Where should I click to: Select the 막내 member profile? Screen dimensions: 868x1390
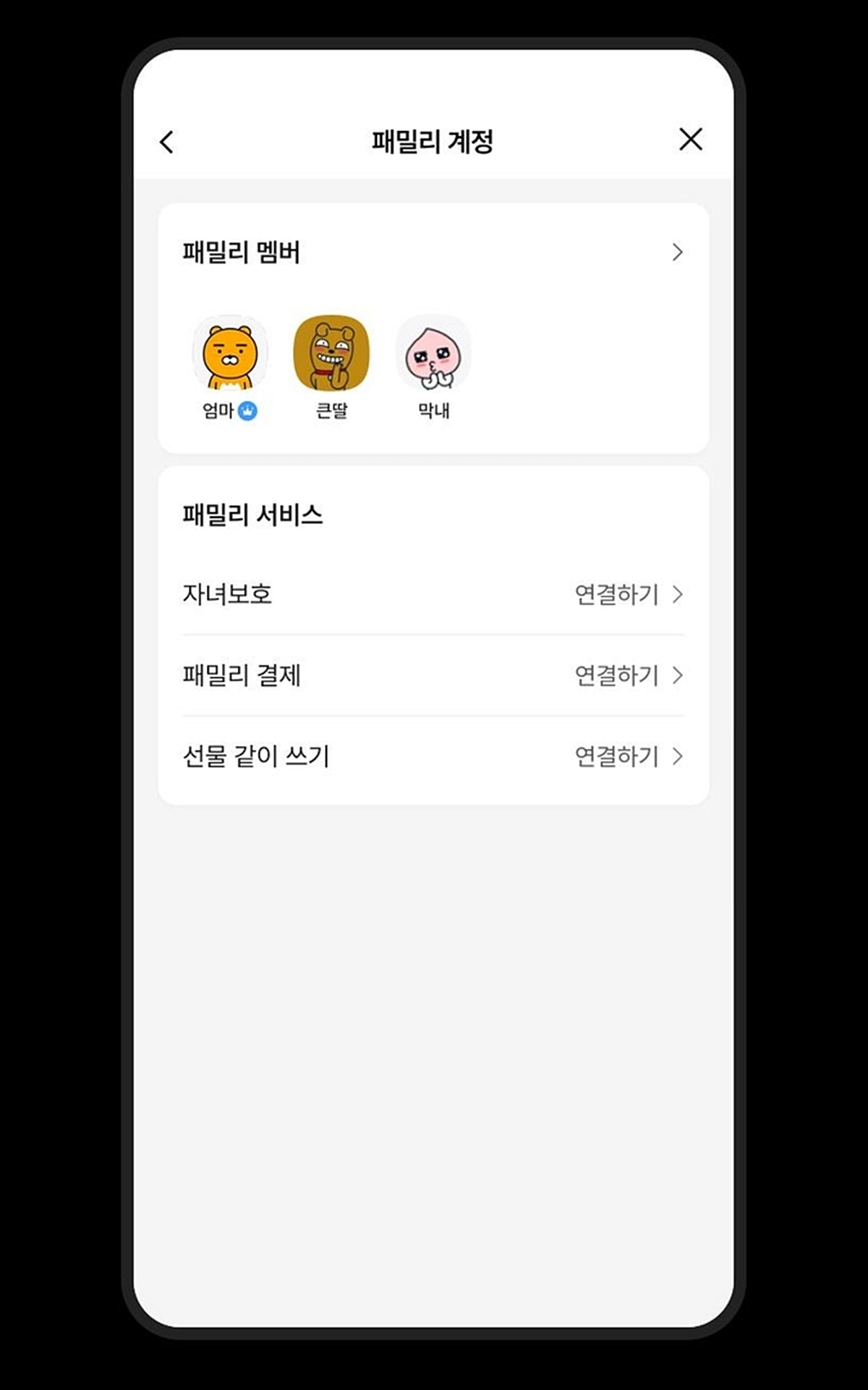point(433,355)
